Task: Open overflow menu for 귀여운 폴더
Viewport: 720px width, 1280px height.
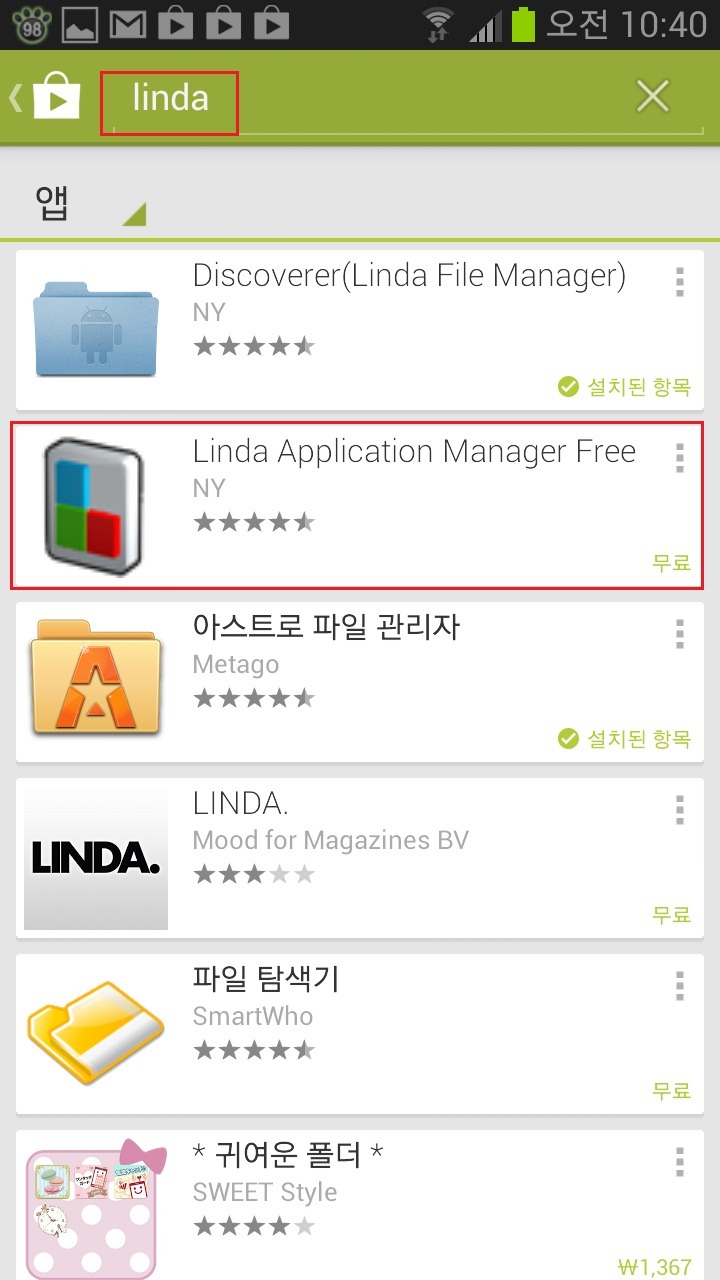Action: (x=679, y=1162)
